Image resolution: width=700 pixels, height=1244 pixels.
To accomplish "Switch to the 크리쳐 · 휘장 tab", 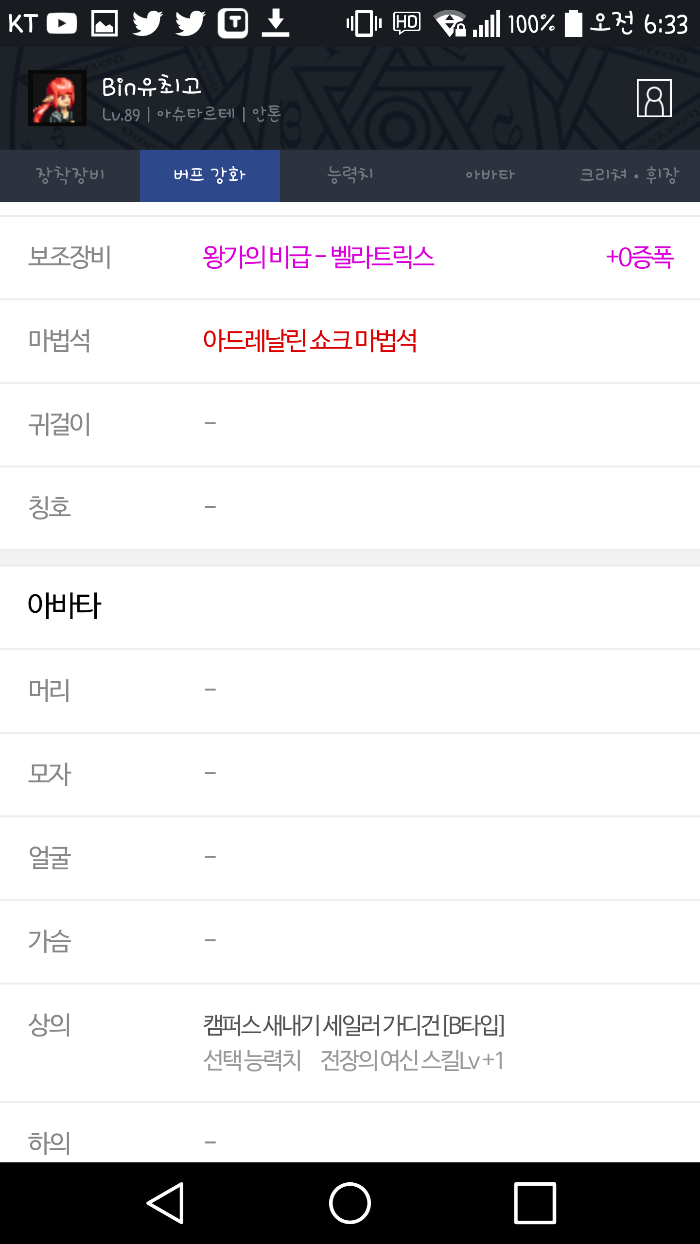I will [x=628, y=175].
